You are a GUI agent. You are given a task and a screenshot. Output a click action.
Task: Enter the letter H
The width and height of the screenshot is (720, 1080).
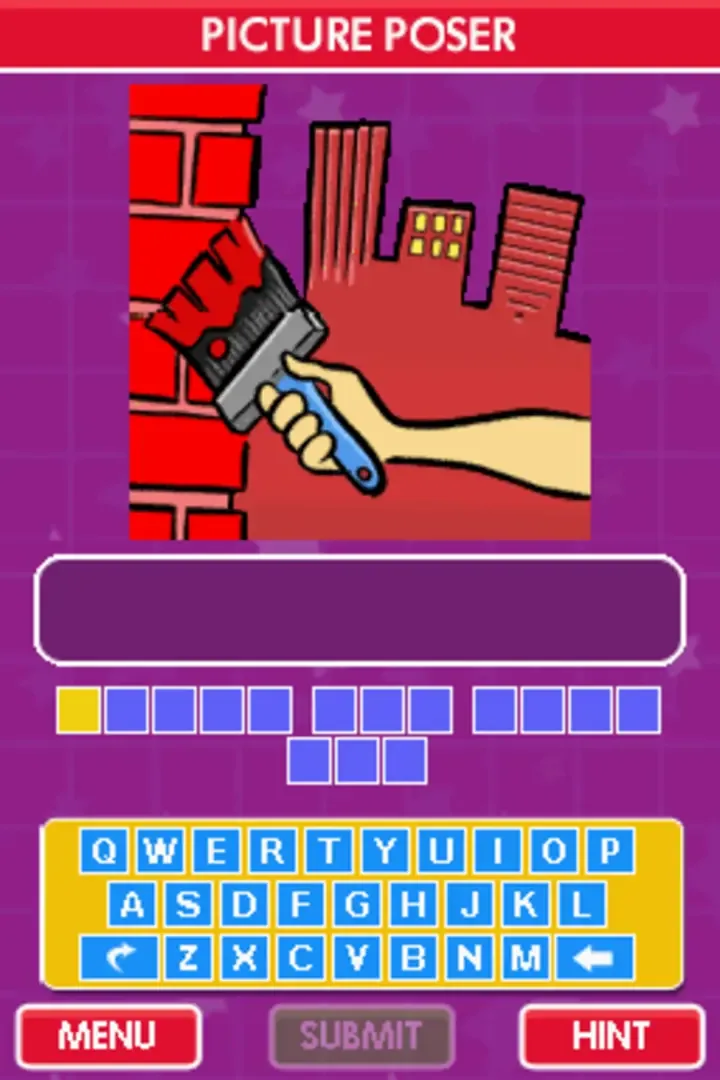pyautogui.click(x=412, y=906)
